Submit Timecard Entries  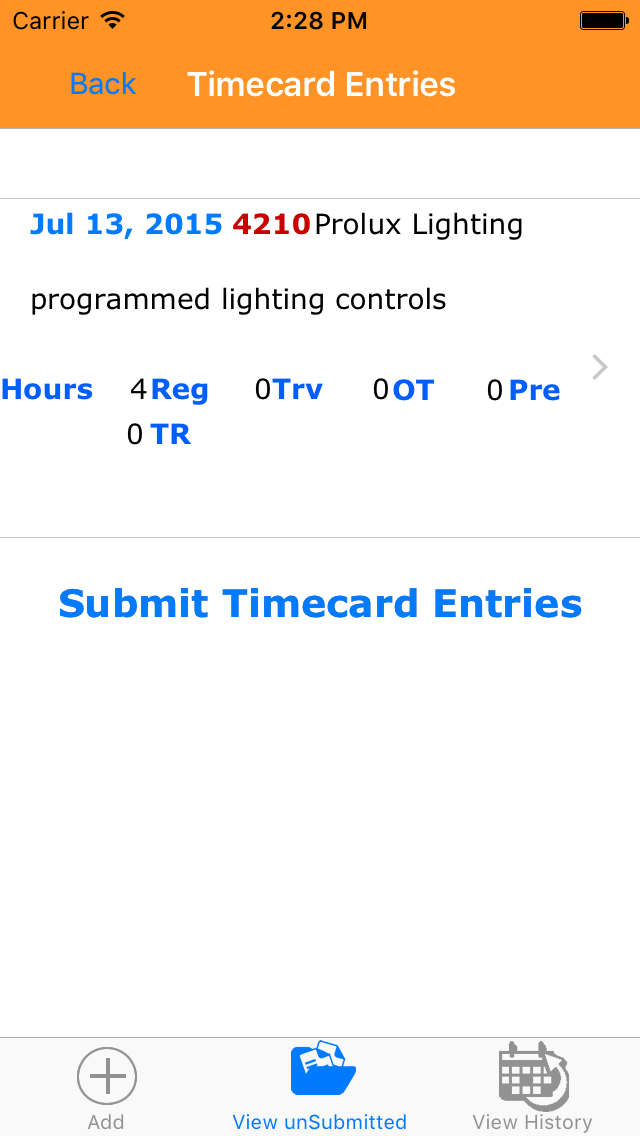[x=320, y=604]
